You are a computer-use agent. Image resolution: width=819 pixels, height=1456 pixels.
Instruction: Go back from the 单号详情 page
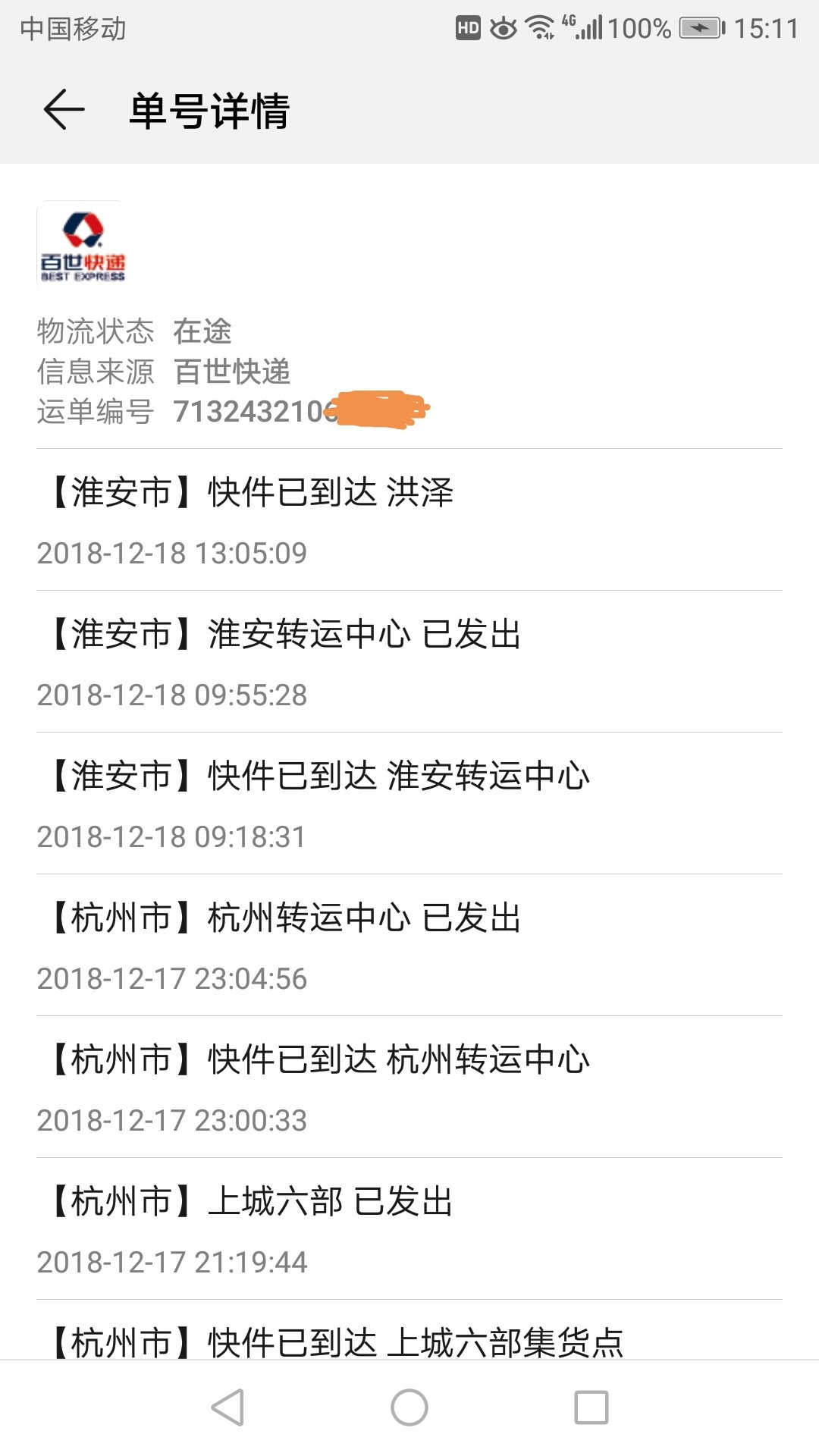tap(64, 110)
